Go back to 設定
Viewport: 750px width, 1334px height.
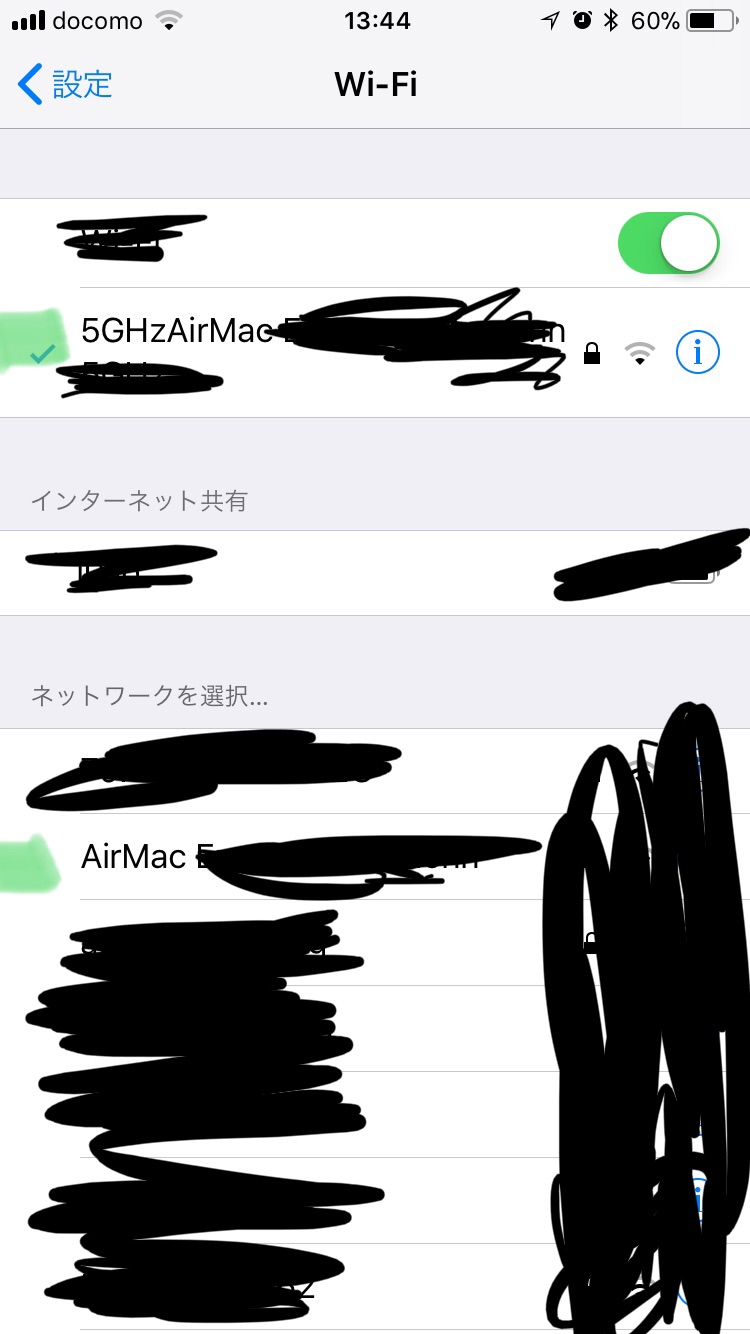(66, 84)
